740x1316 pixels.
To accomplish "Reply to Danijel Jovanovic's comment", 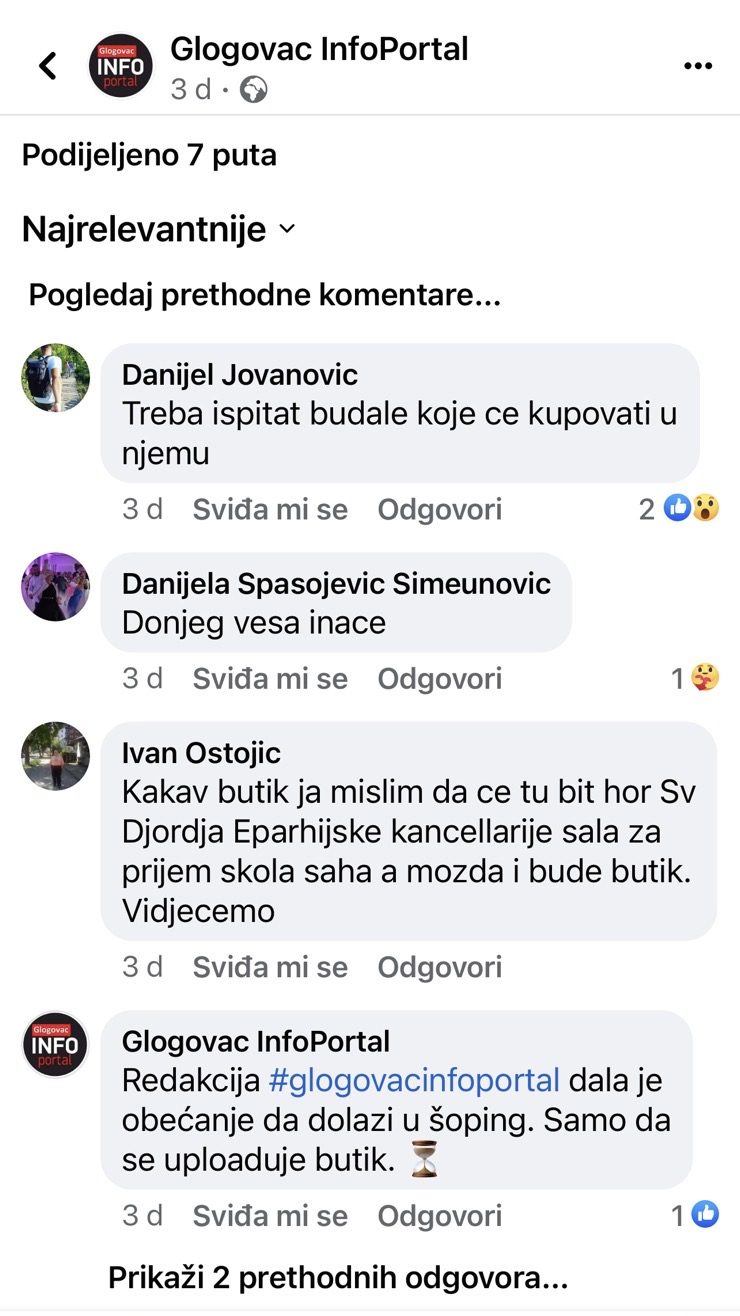I will (x=439, y=510).
